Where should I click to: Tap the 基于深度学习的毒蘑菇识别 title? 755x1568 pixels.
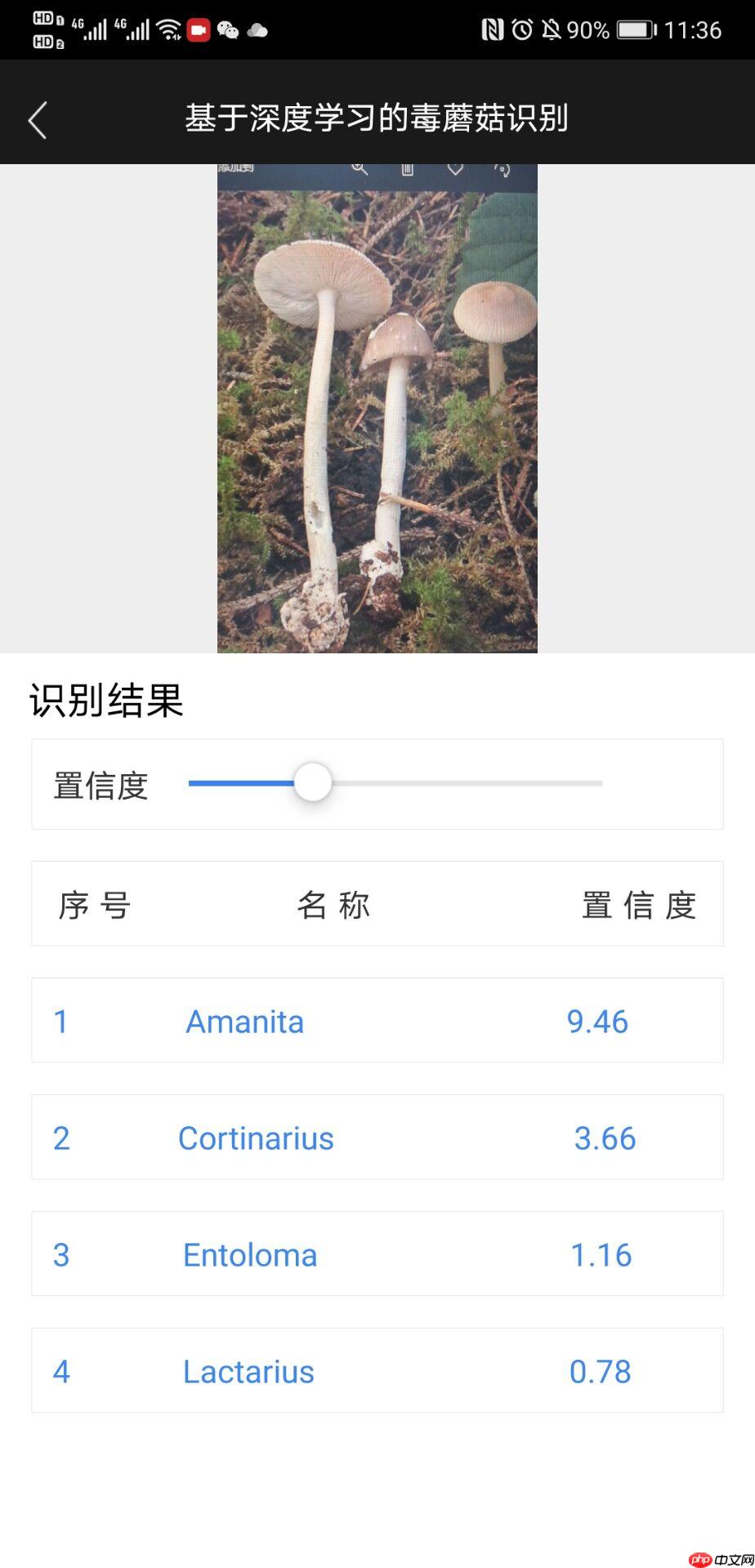(x=377, y=118)
